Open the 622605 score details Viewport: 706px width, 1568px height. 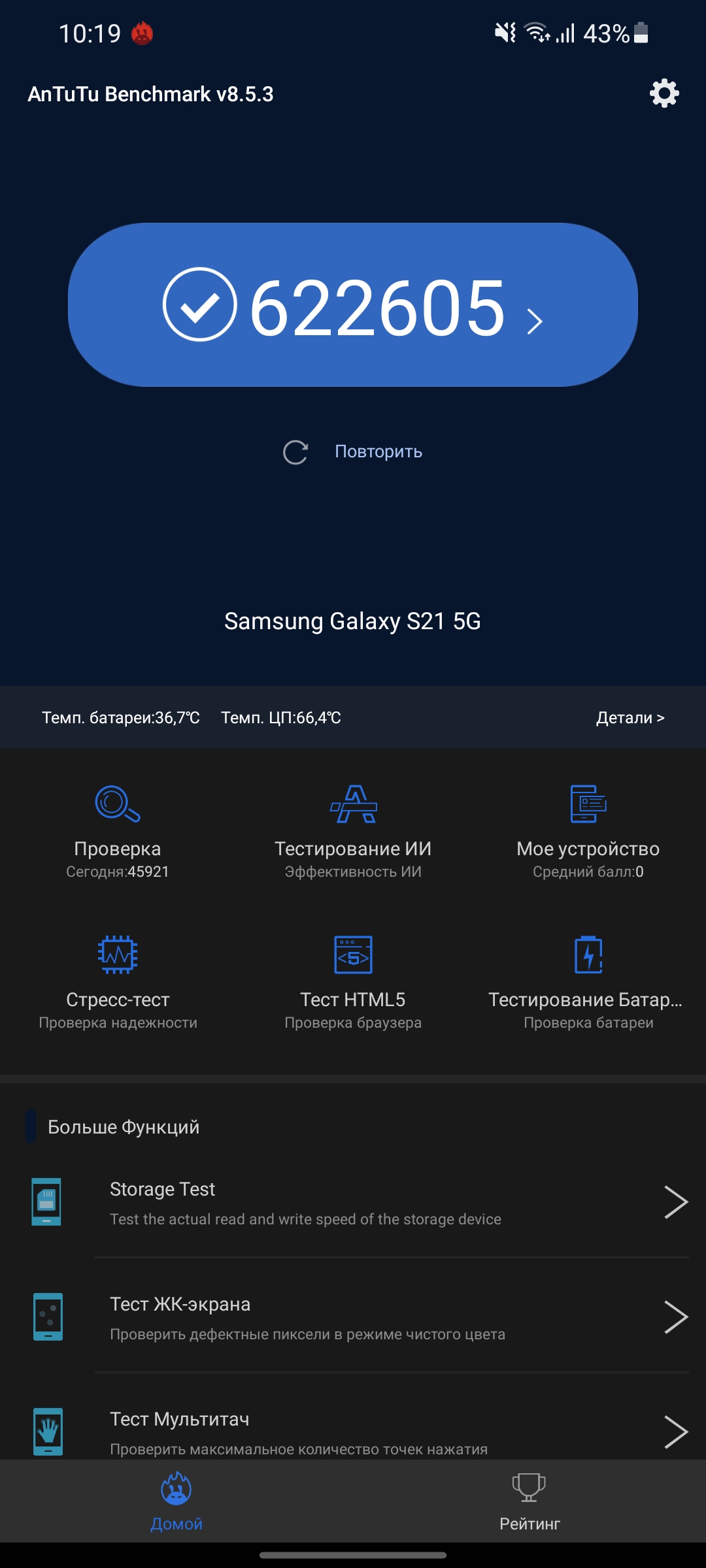pyautogui.click(x=353, y=305)
